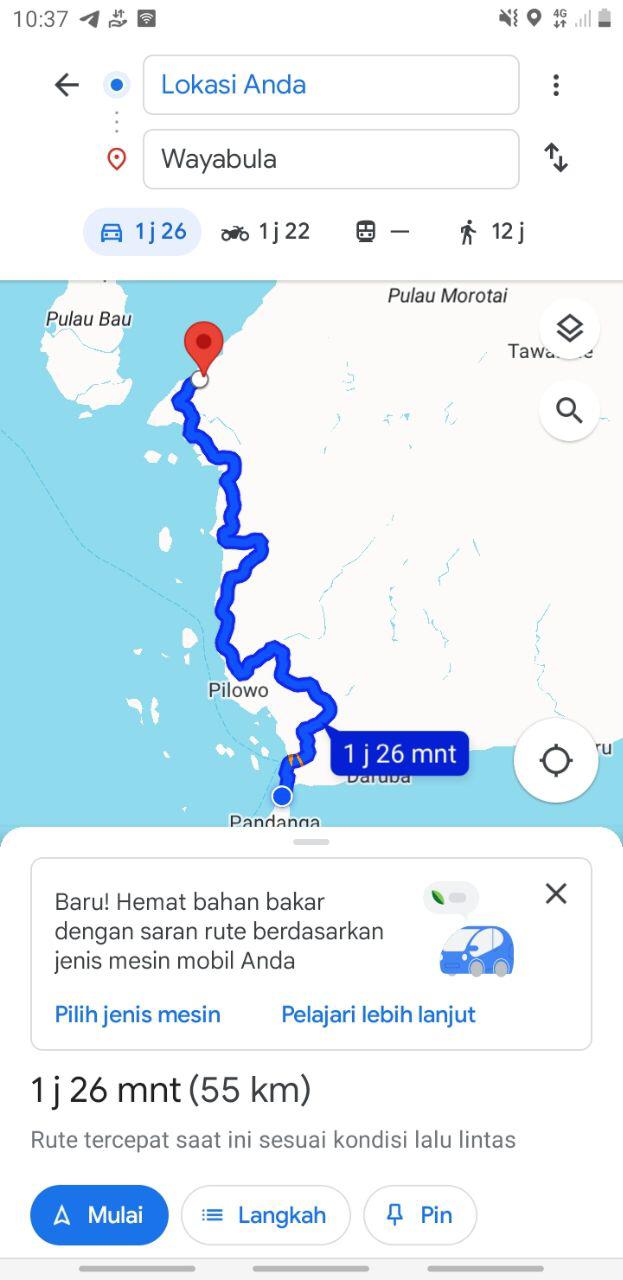This screenshot has width=623, height=1280.
Task: View route steps via Langkah button
Action: coord(266,1215)
